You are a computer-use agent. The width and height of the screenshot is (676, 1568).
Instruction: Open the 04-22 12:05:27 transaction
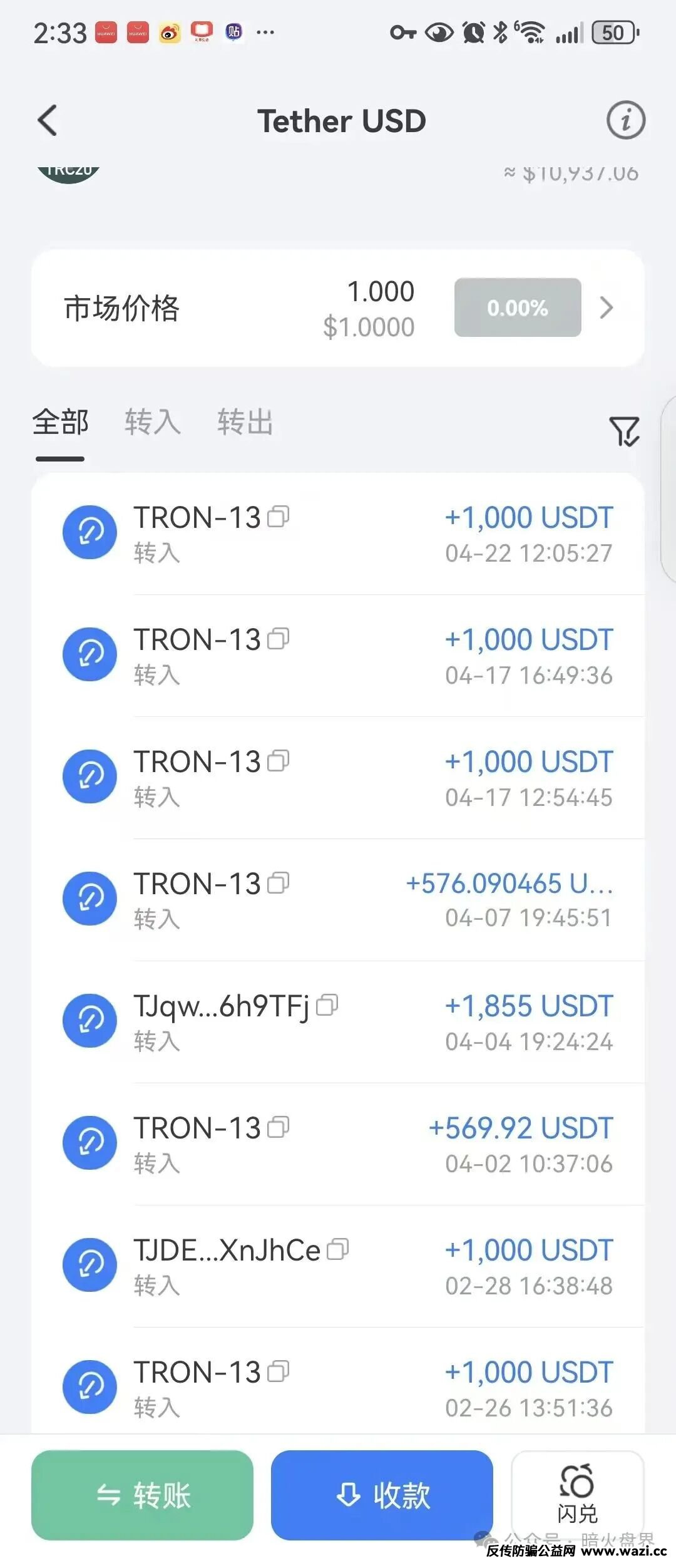[376, 534]
